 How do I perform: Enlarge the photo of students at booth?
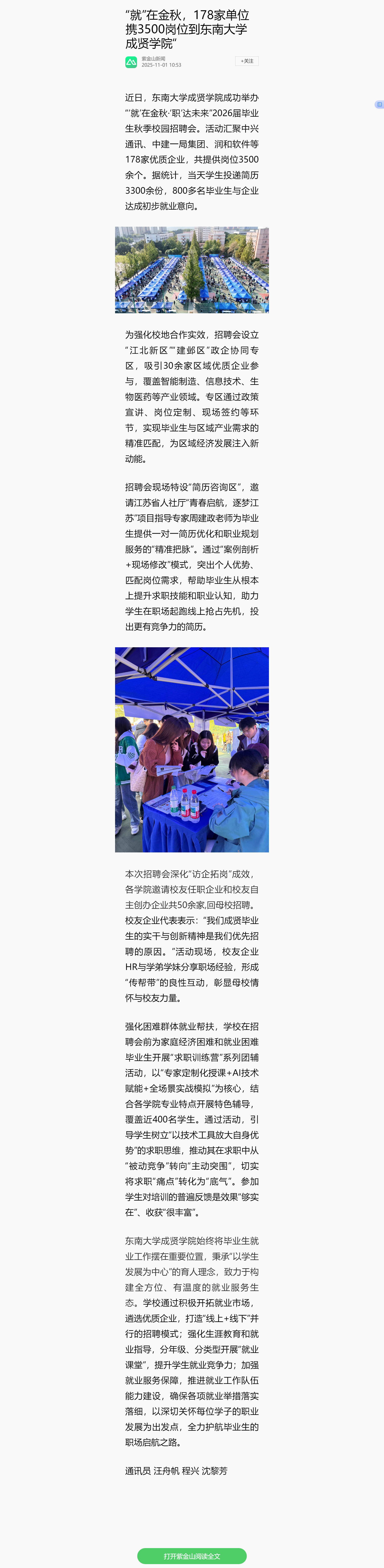point(192,749)
